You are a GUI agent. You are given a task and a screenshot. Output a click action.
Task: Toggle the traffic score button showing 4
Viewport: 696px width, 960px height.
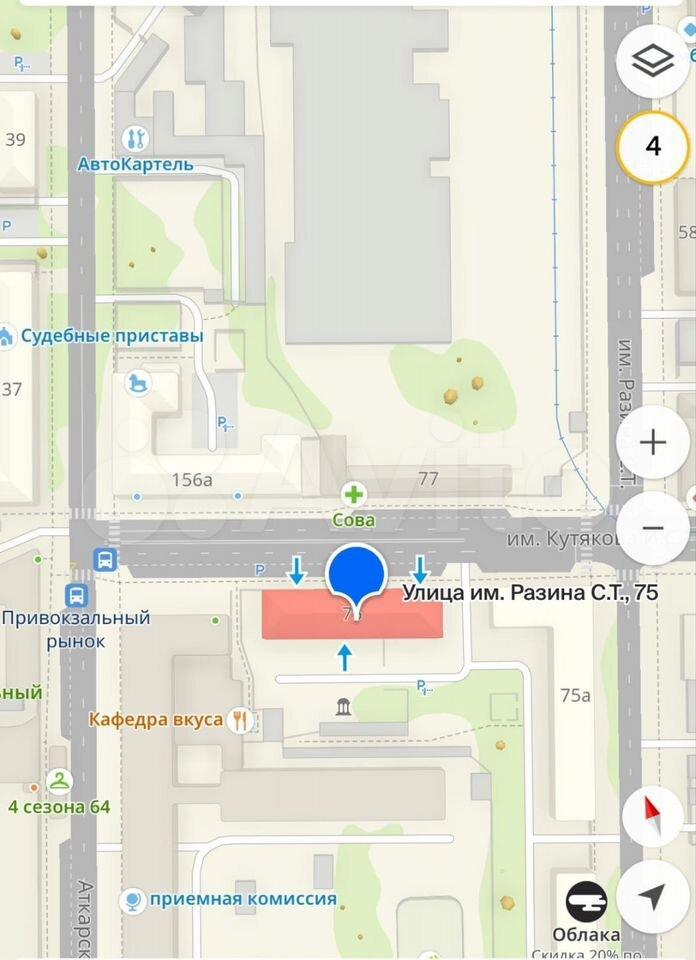[x=653, y=148]
